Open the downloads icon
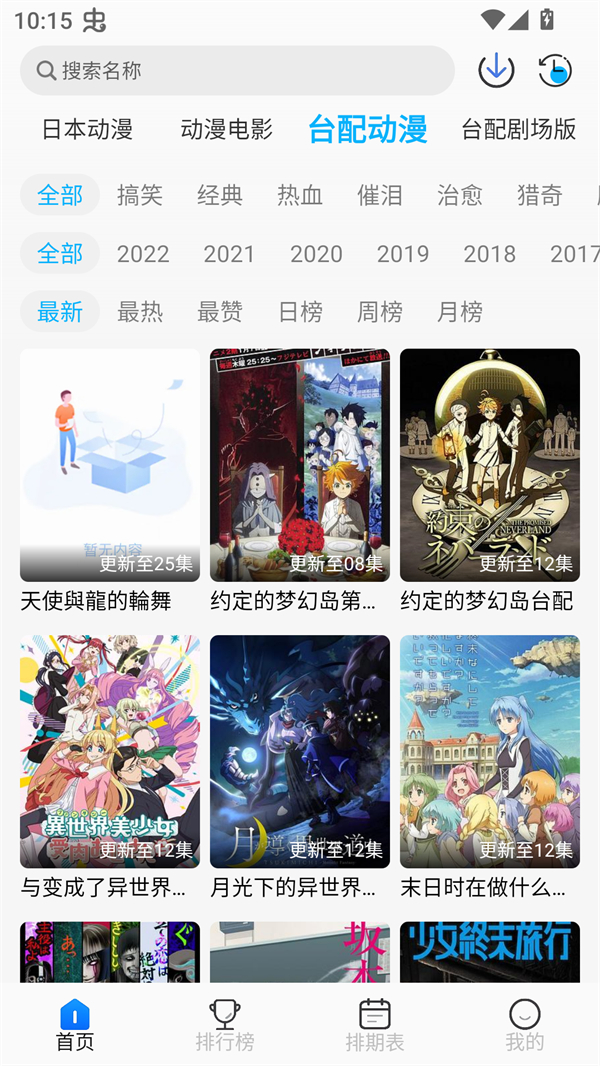 (x=496, y=70)
